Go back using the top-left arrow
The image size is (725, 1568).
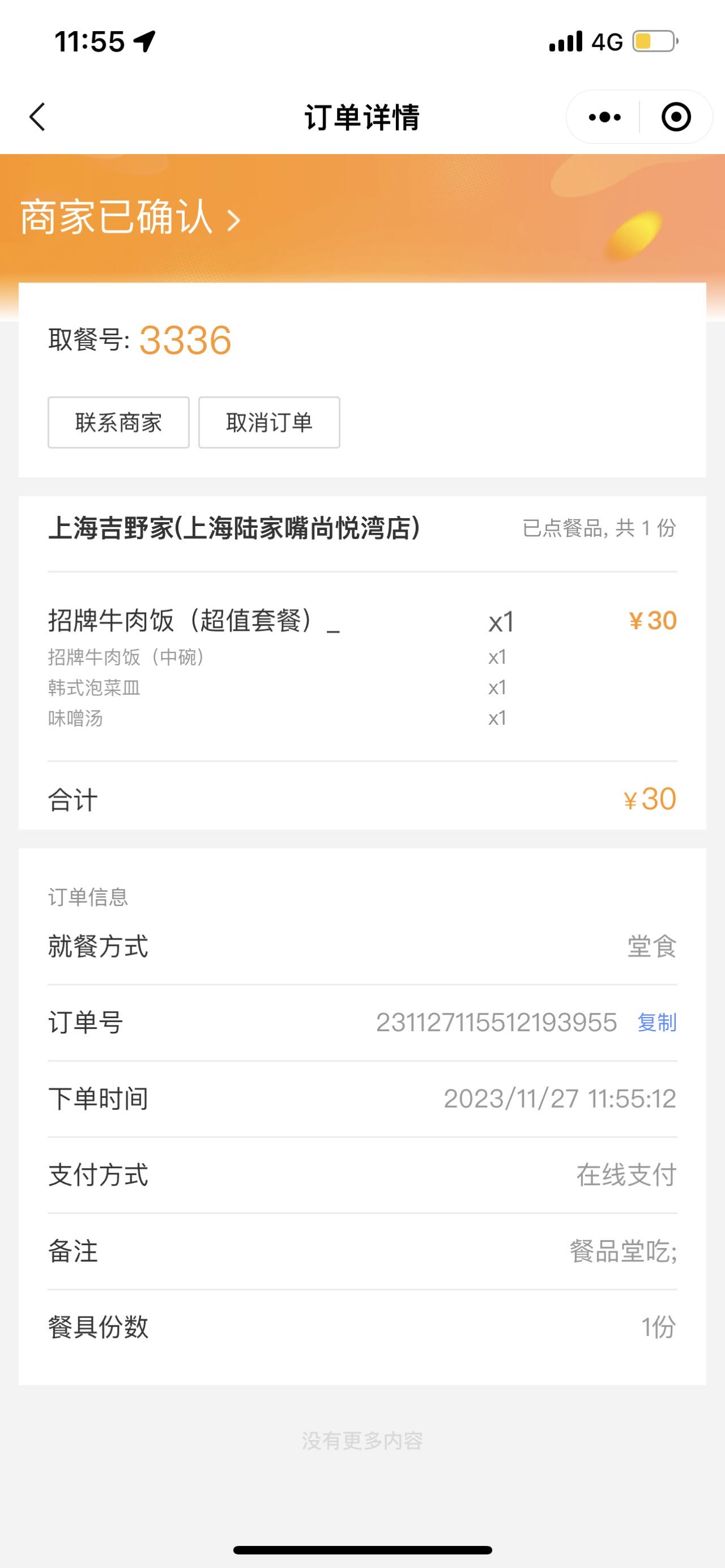37,117
